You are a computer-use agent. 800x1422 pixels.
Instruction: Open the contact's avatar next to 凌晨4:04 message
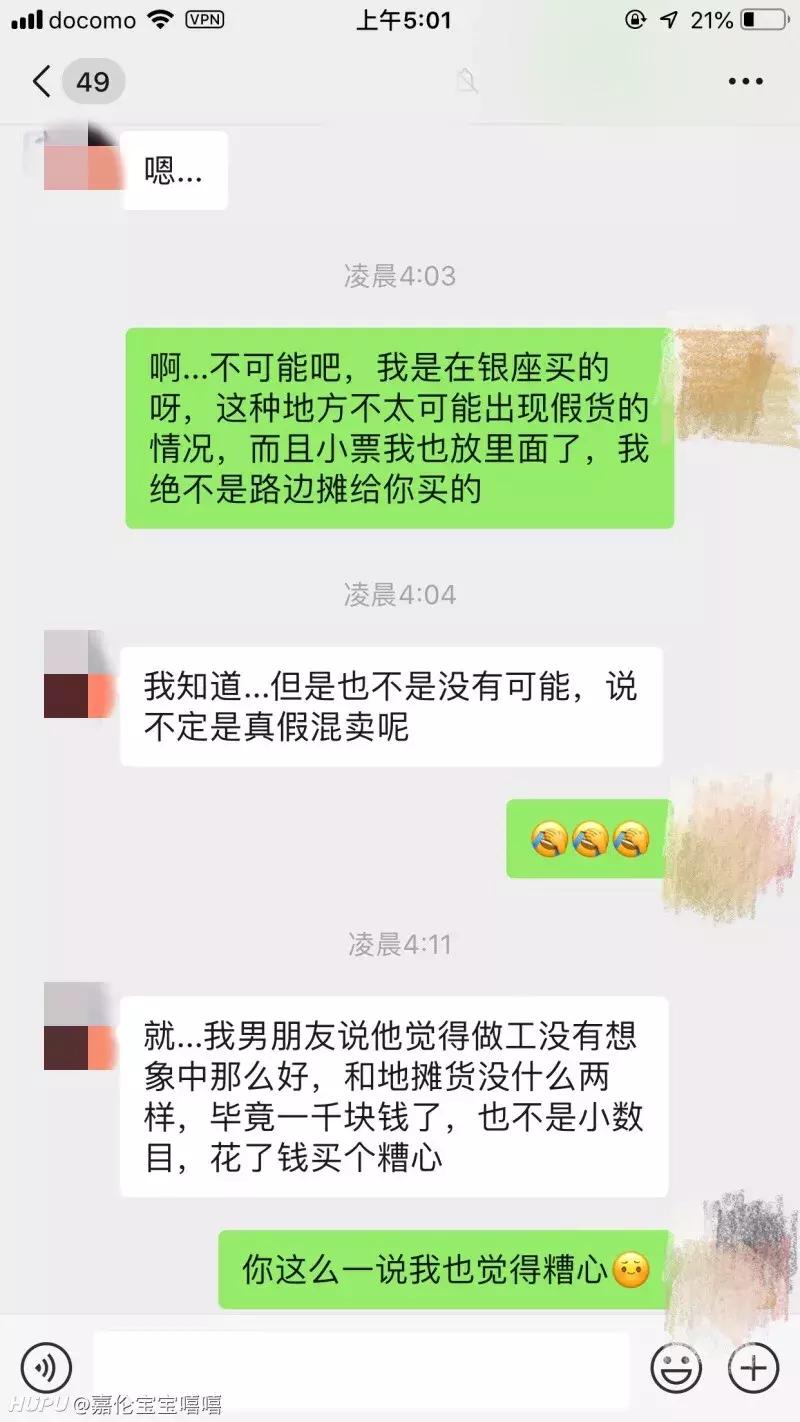[x=78, y=672]
